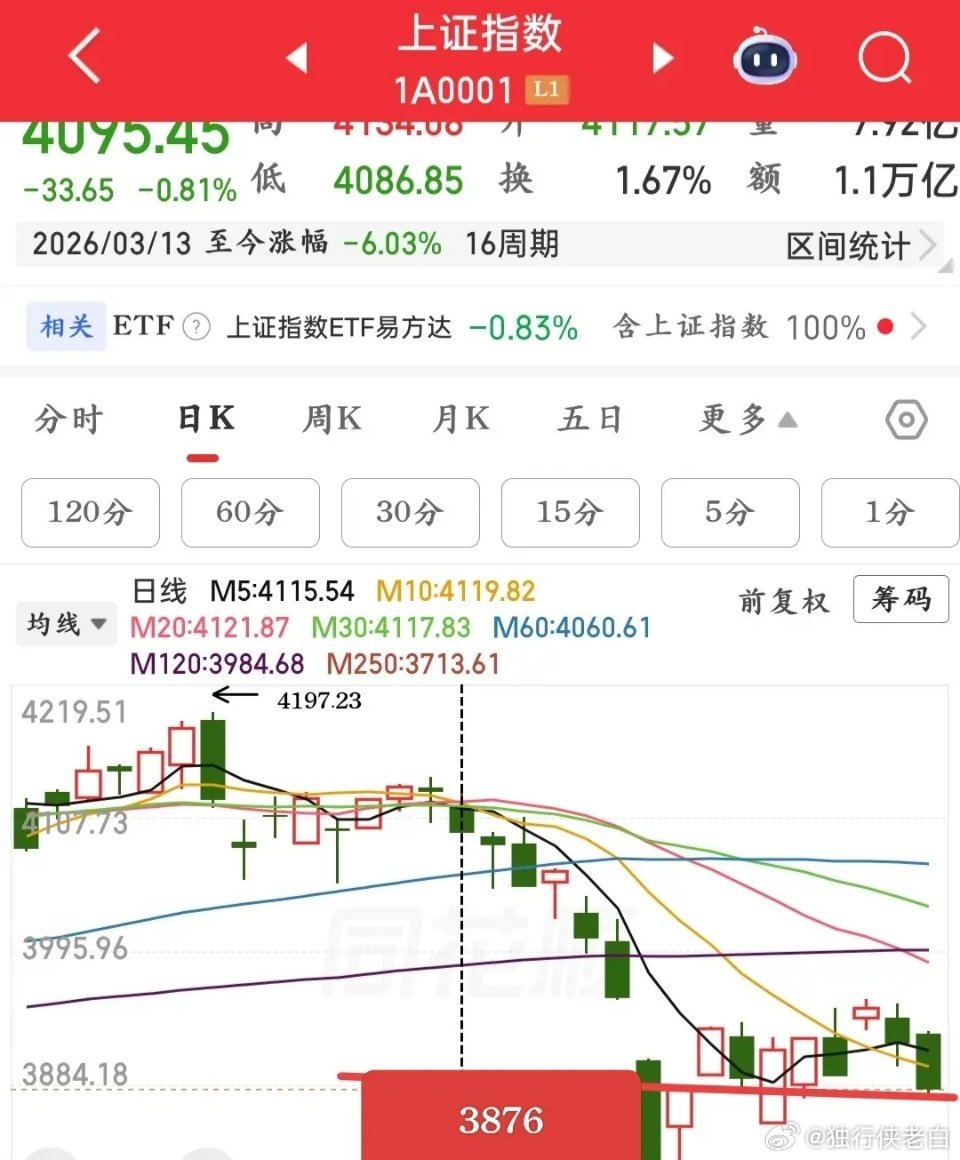The height and width of the screenshot is (1160, 960).
Task: Open the chart settings gear icon
Action: coord(905,420)
